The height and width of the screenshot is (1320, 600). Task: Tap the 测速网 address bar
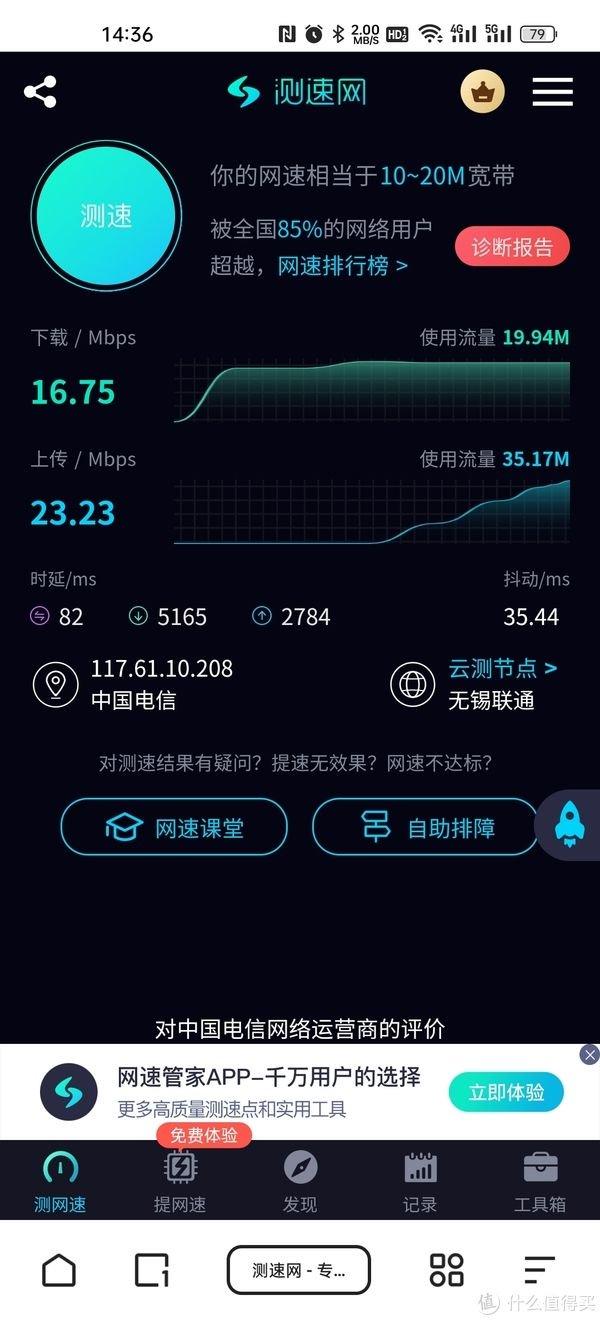299,1270
